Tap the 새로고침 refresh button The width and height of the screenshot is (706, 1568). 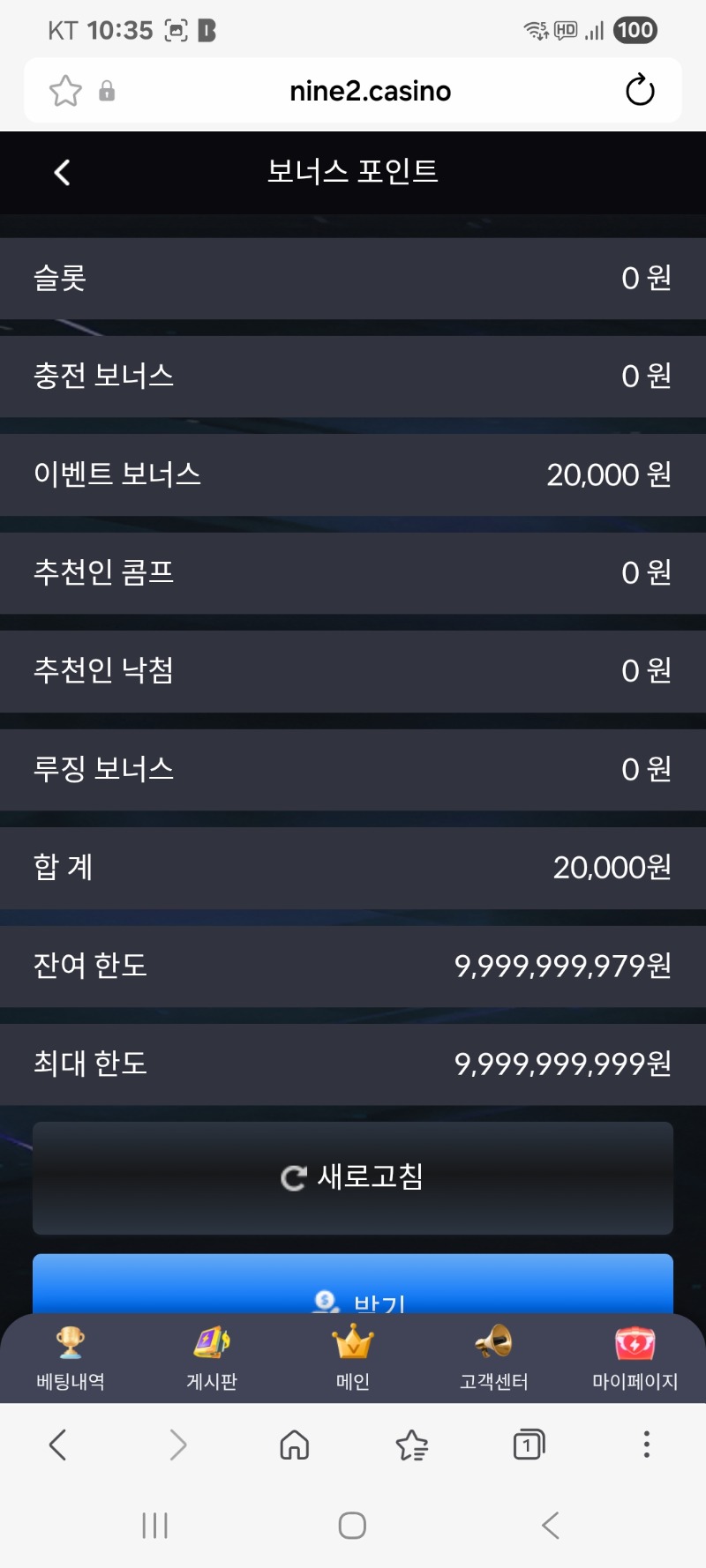tap(353, 1177)
